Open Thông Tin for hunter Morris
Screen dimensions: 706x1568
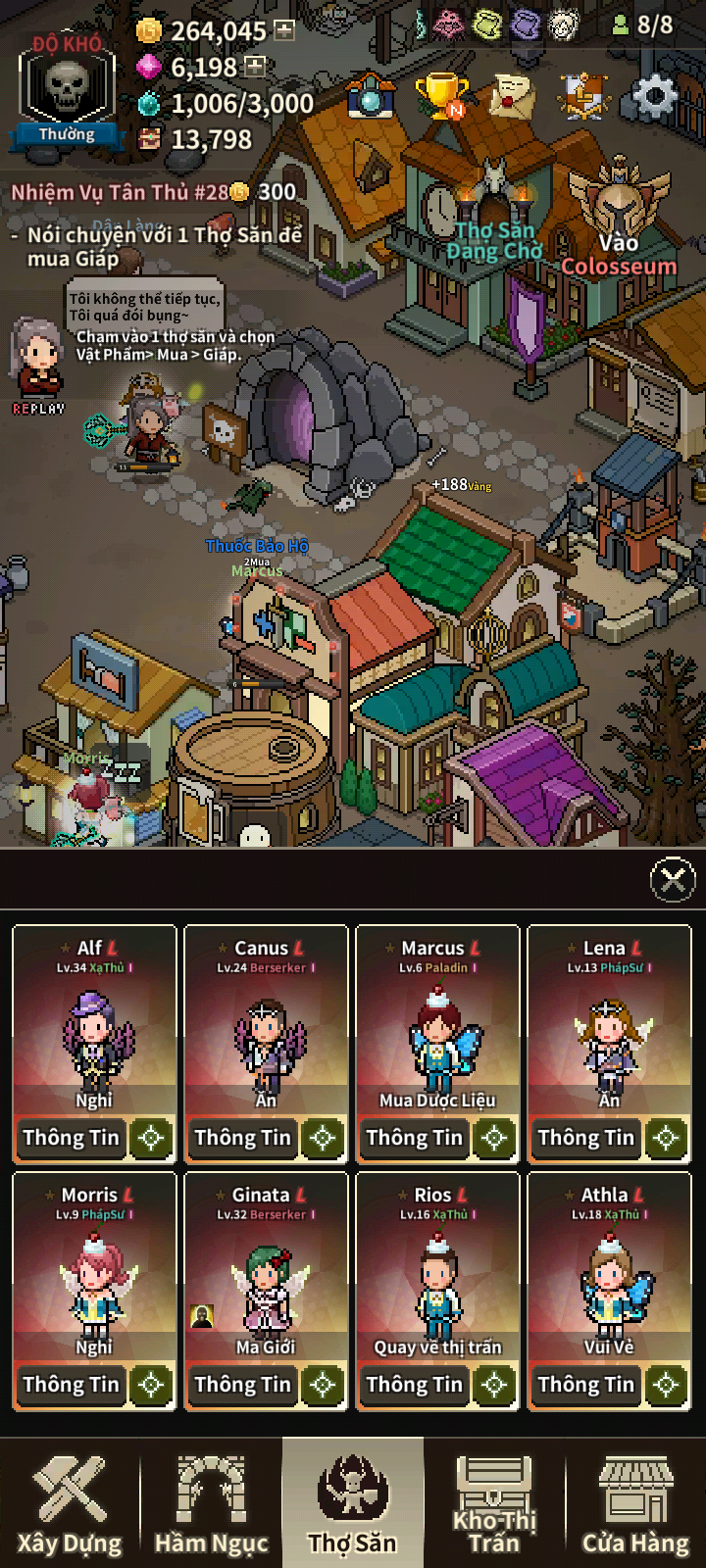[x=71, y=1385]
